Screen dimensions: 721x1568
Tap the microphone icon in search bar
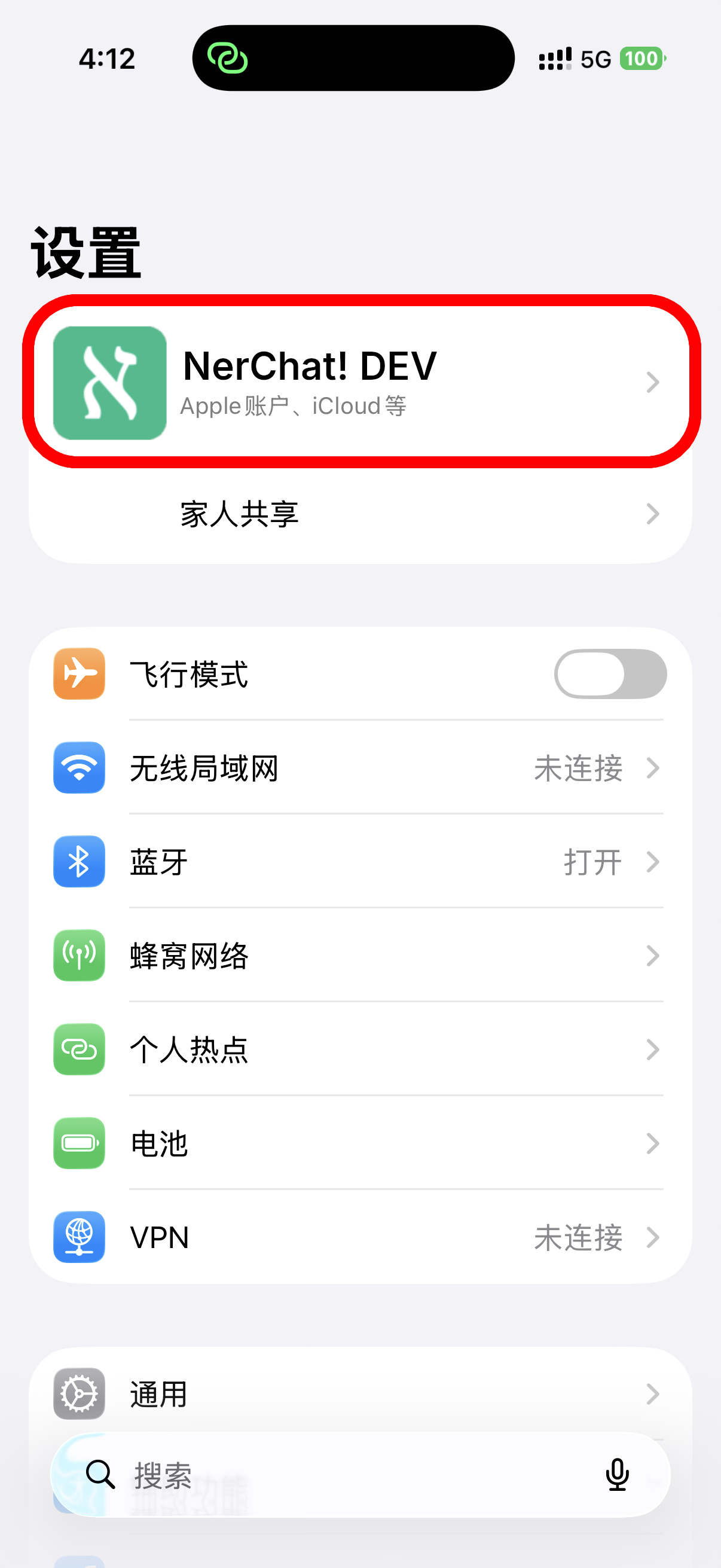click(x=617, y=1474)
